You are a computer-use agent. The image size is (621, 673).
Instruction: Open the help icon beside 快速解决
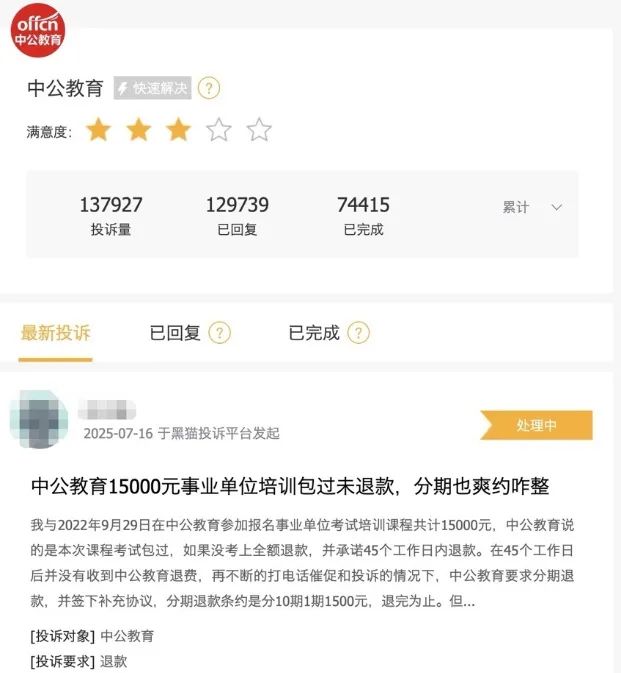pyautogui.click(x=208, y=88)
